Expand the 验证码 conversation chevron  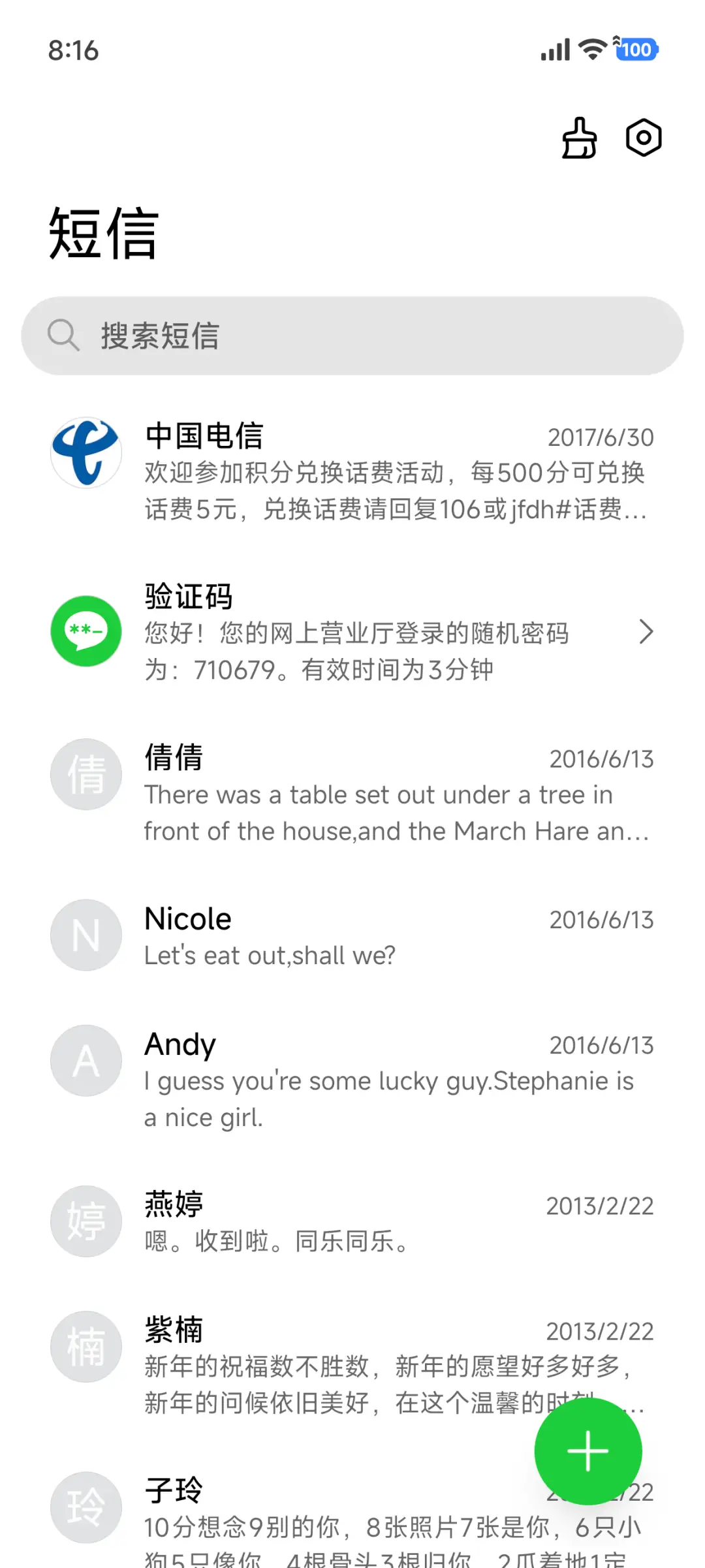647,631
